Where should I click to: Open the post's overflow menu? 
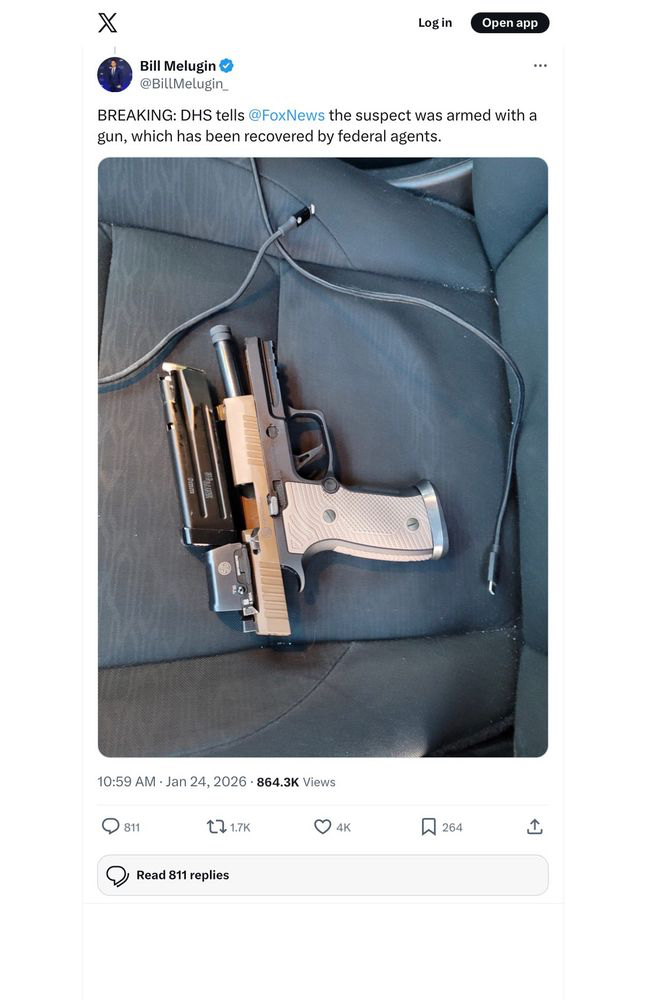[540, 65]
